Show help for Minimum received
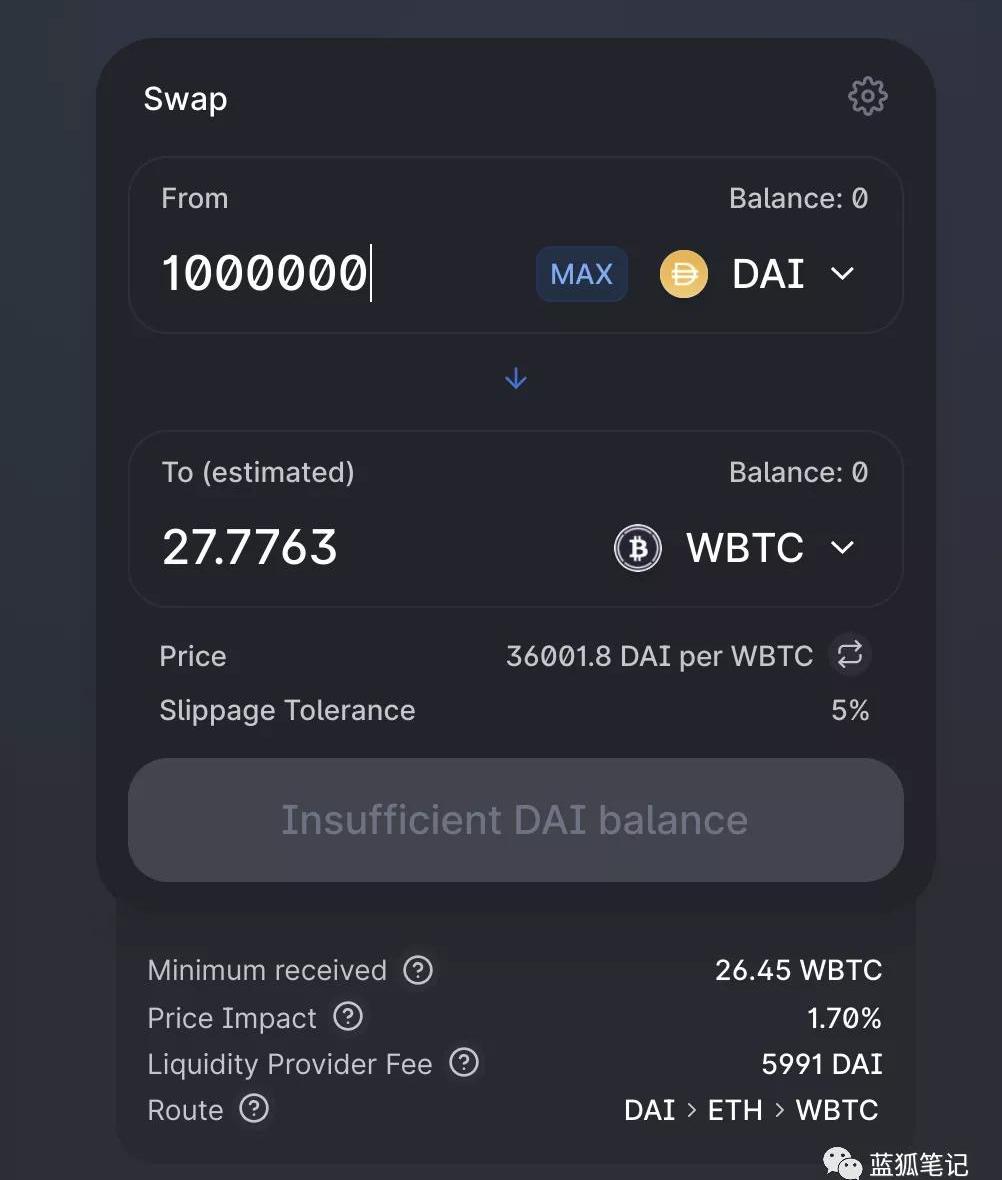Image resolution: width=1002 pixels, height=1180 pixels. (418, 970)
